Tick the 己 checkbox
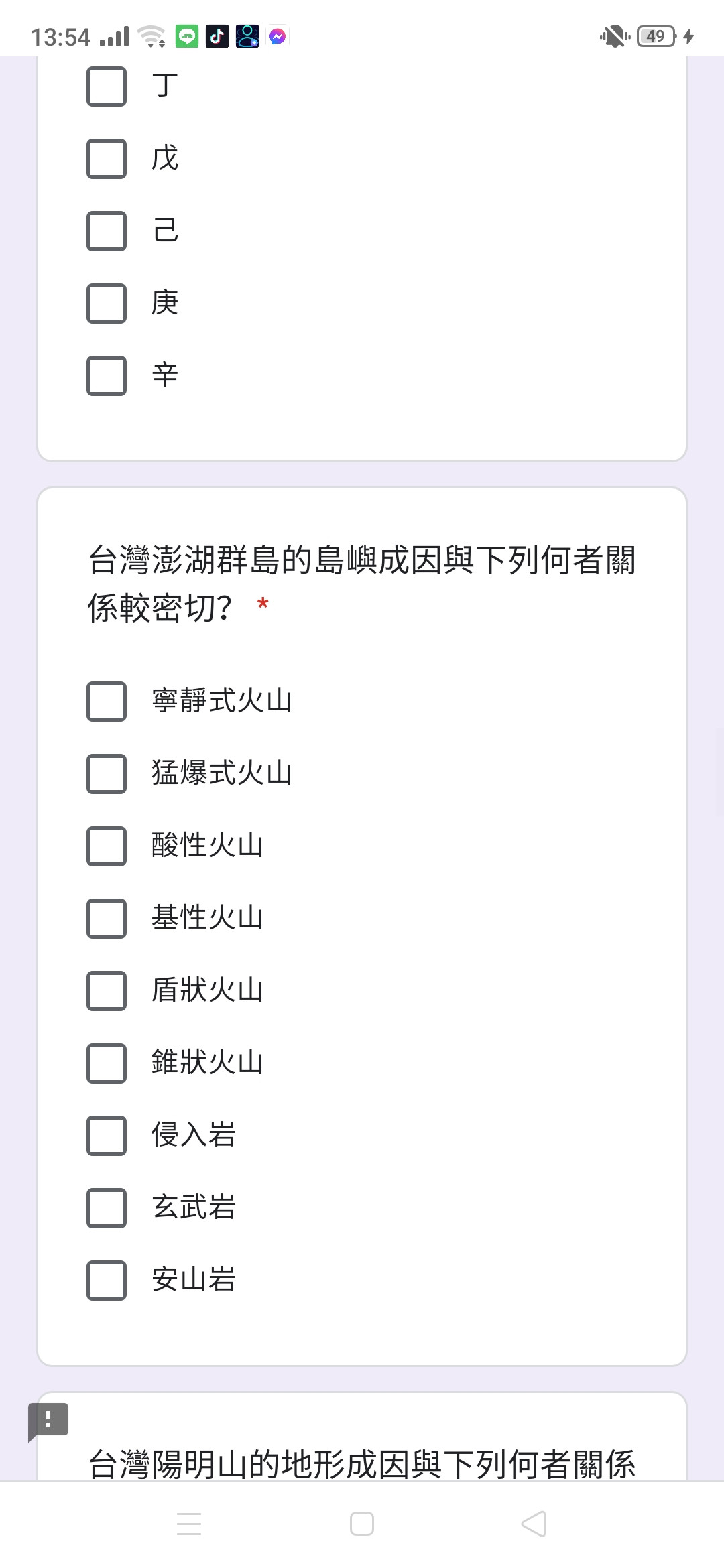 coord(107,231)
